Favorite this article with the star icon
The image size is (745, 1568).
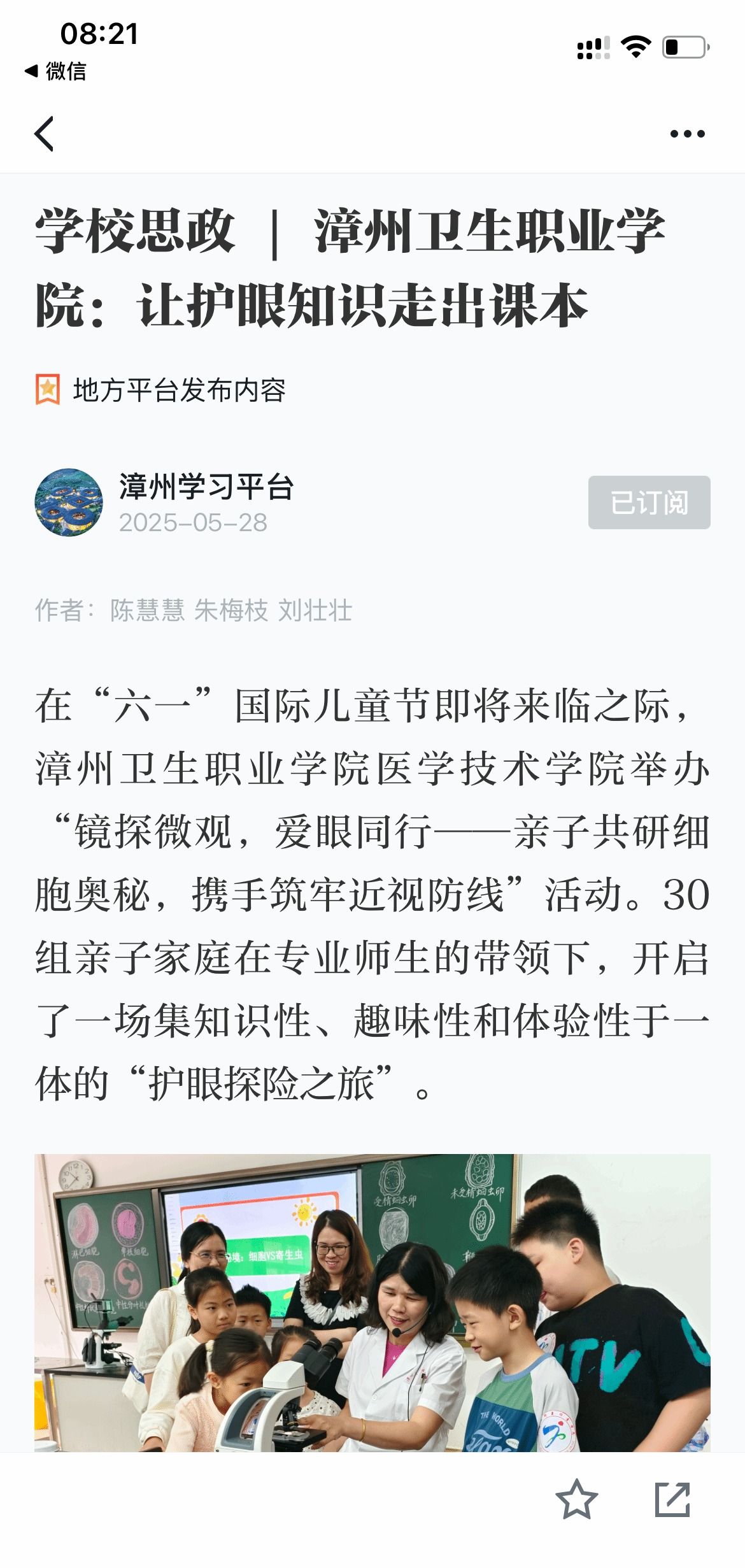(x=576, y=1499)
